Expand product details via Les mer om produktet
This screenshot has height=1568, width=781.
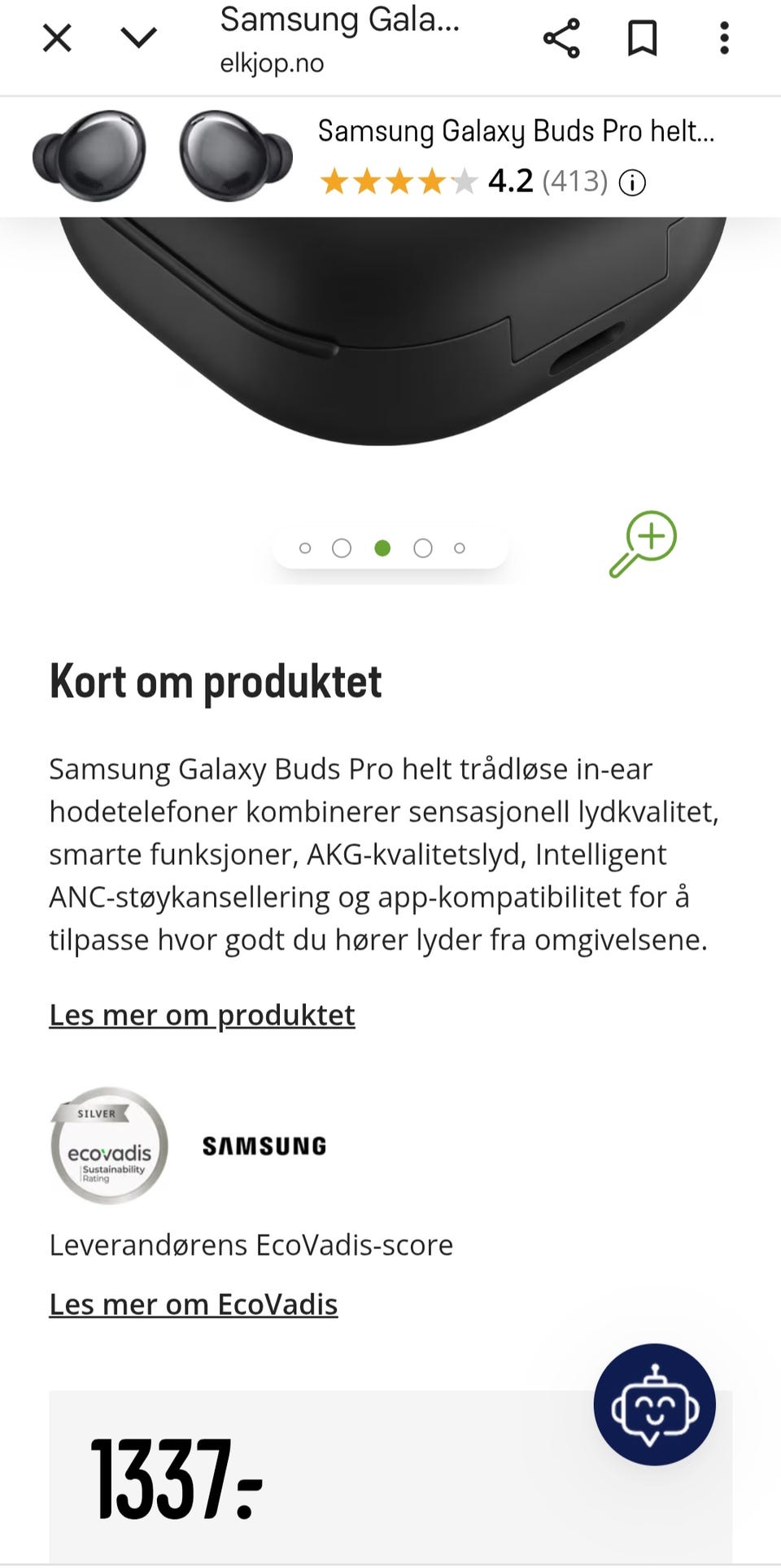coord(202,1015)
